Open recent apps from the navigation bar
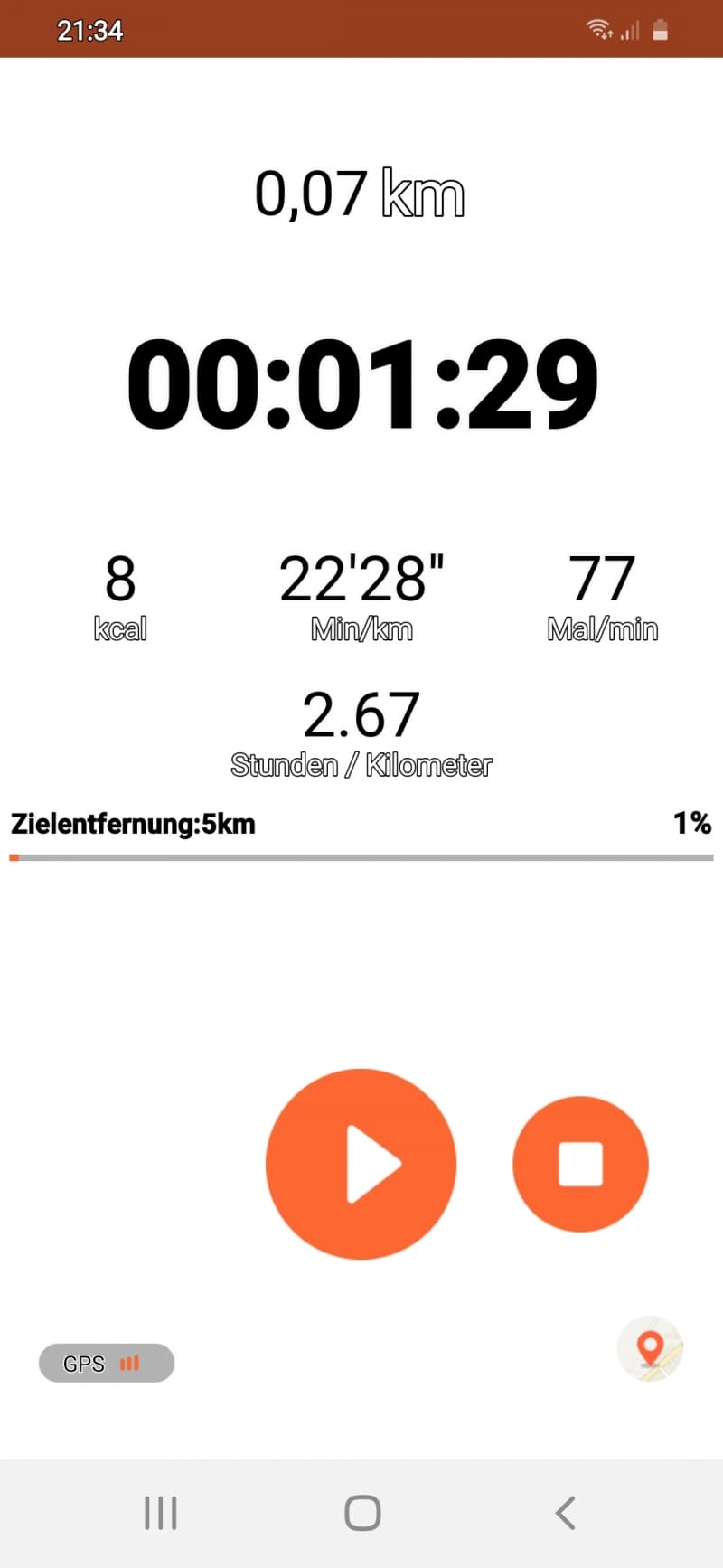This screenshot has height=1568, width=723. (161, 1512)
